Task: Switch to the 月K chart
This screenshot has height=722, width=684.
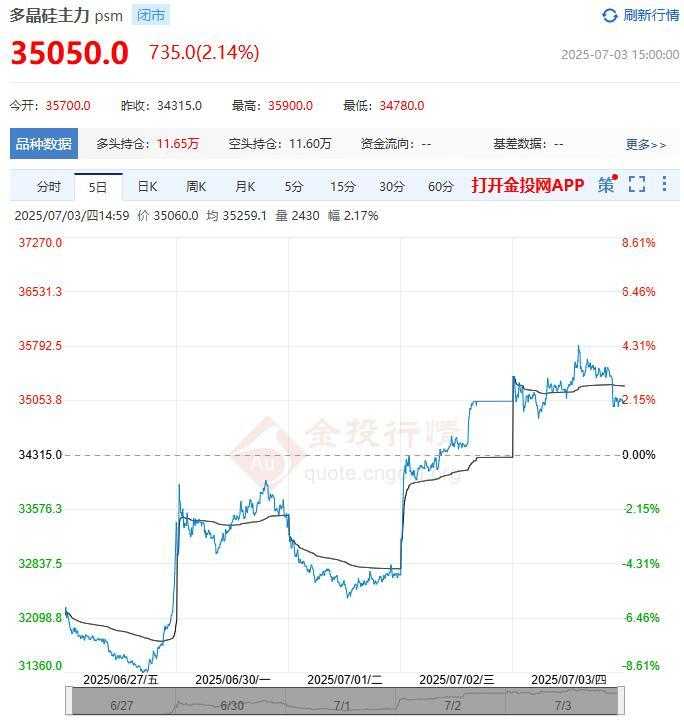Action: pos(245,186)
